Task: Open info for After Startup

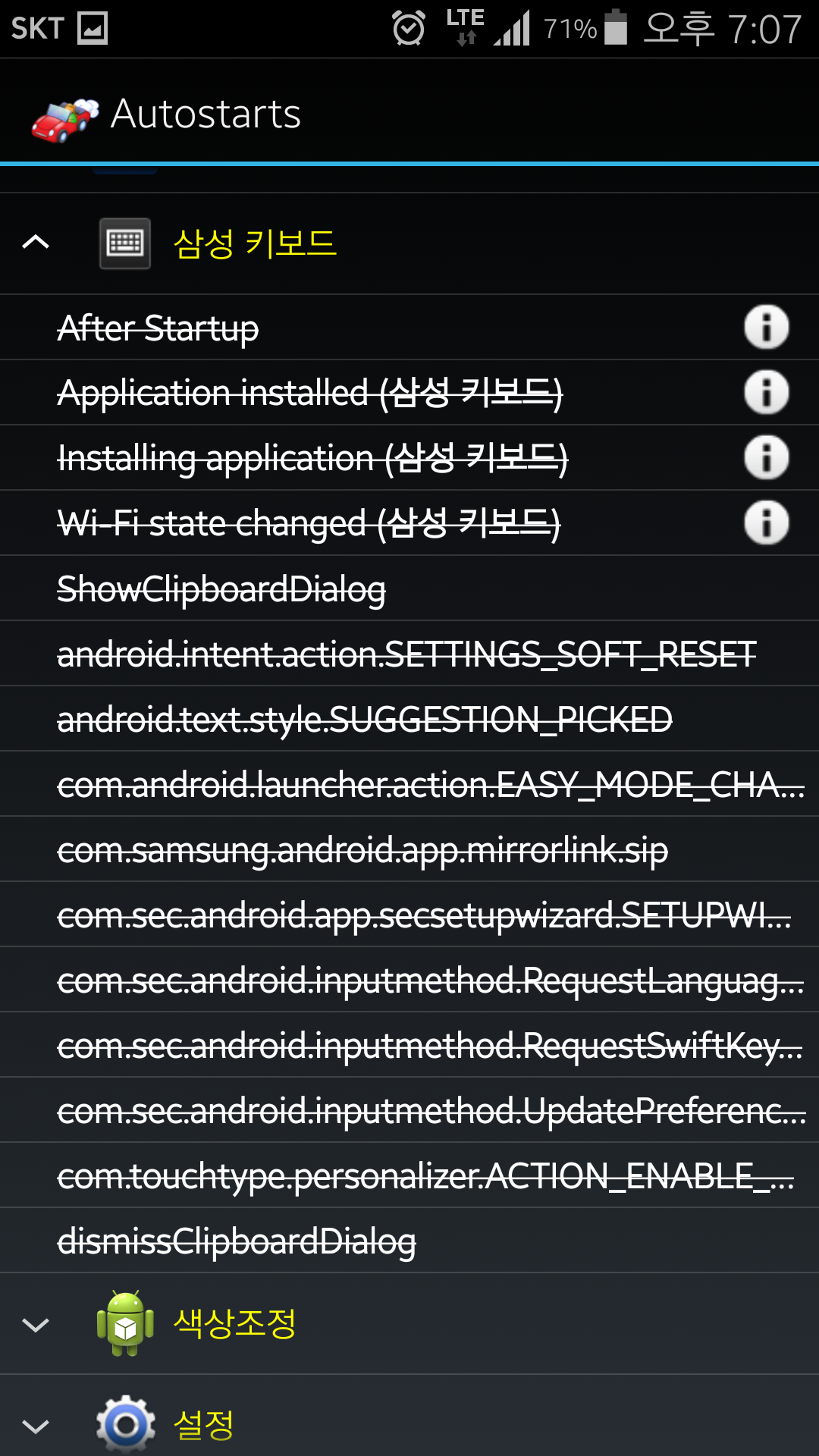Action: point(766,328)
